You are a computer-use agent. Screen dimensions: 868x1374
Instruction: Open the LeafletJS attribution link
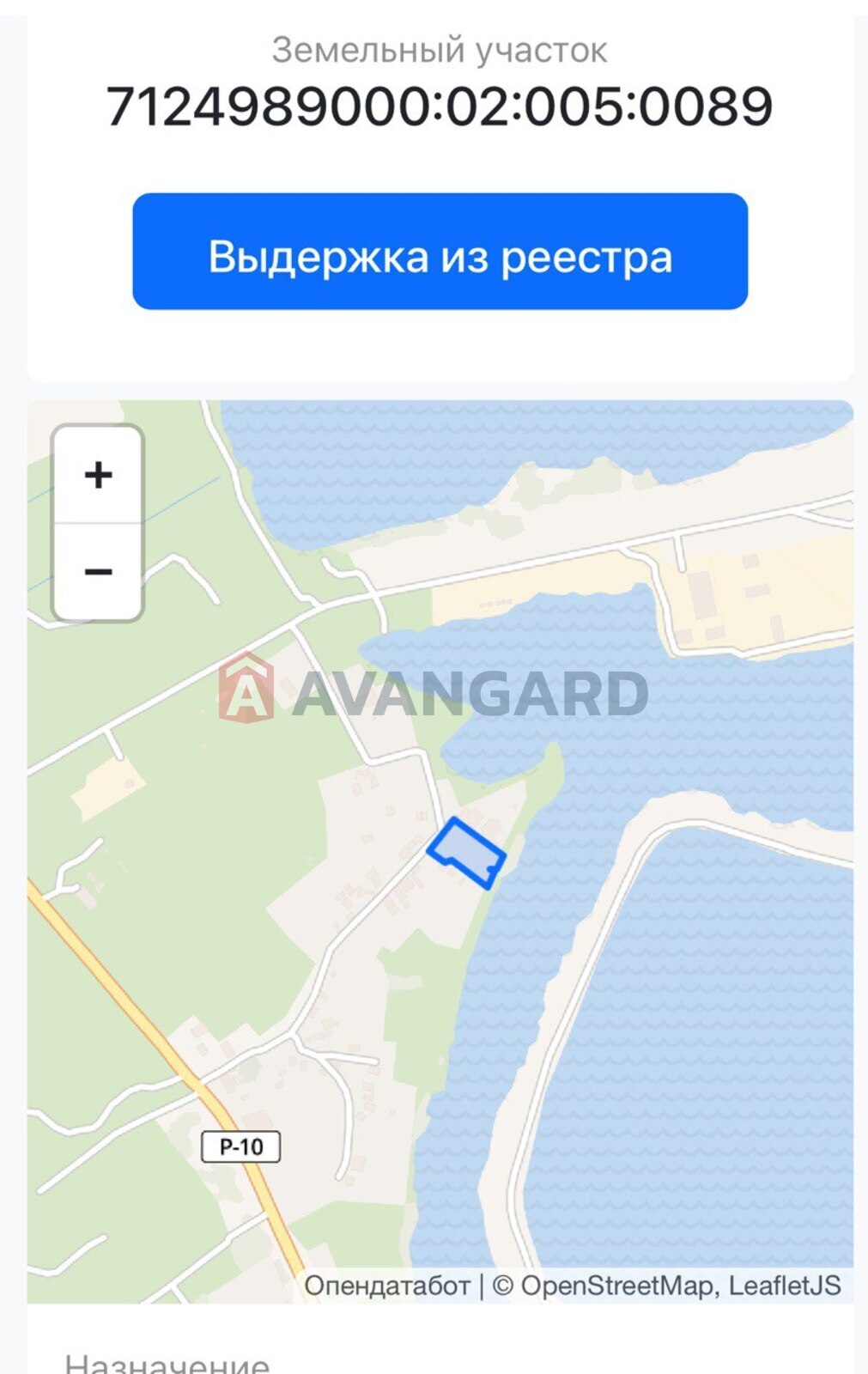coord(785,1286)
